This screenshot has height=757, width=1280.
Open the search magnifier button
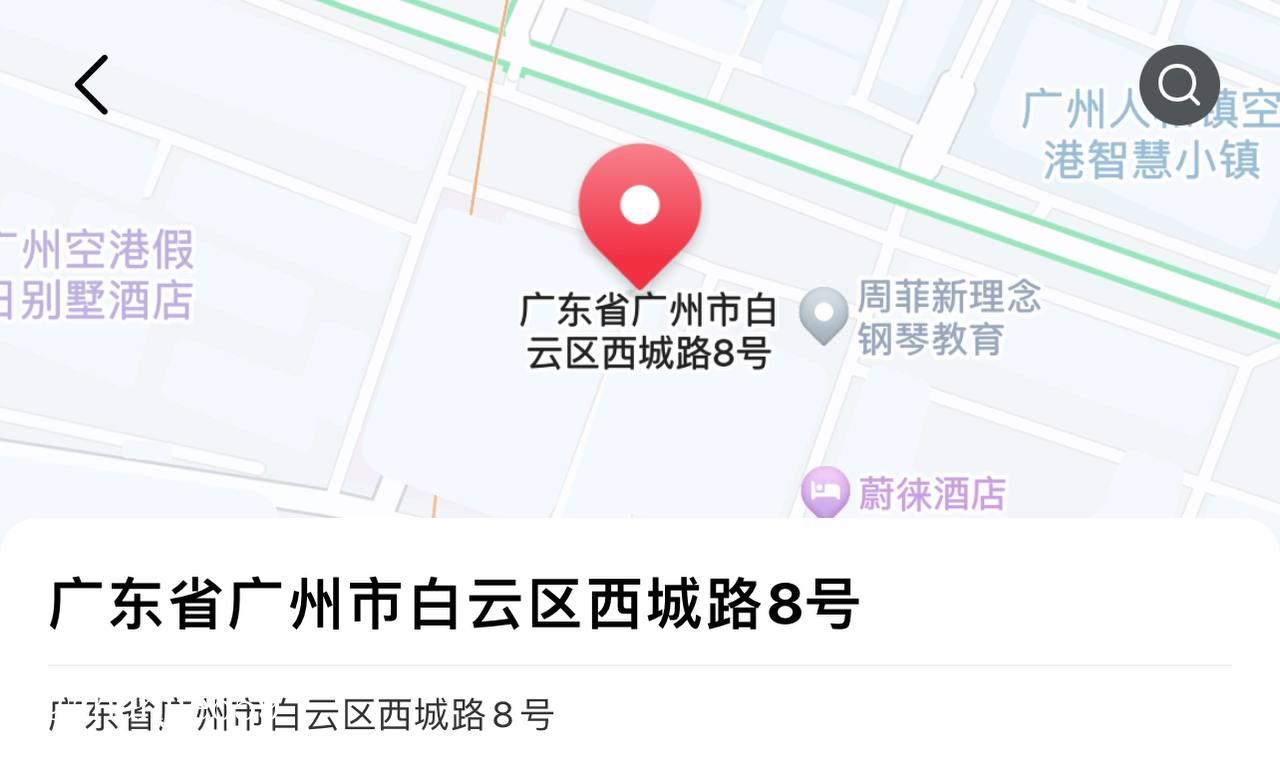[1179, 86]
